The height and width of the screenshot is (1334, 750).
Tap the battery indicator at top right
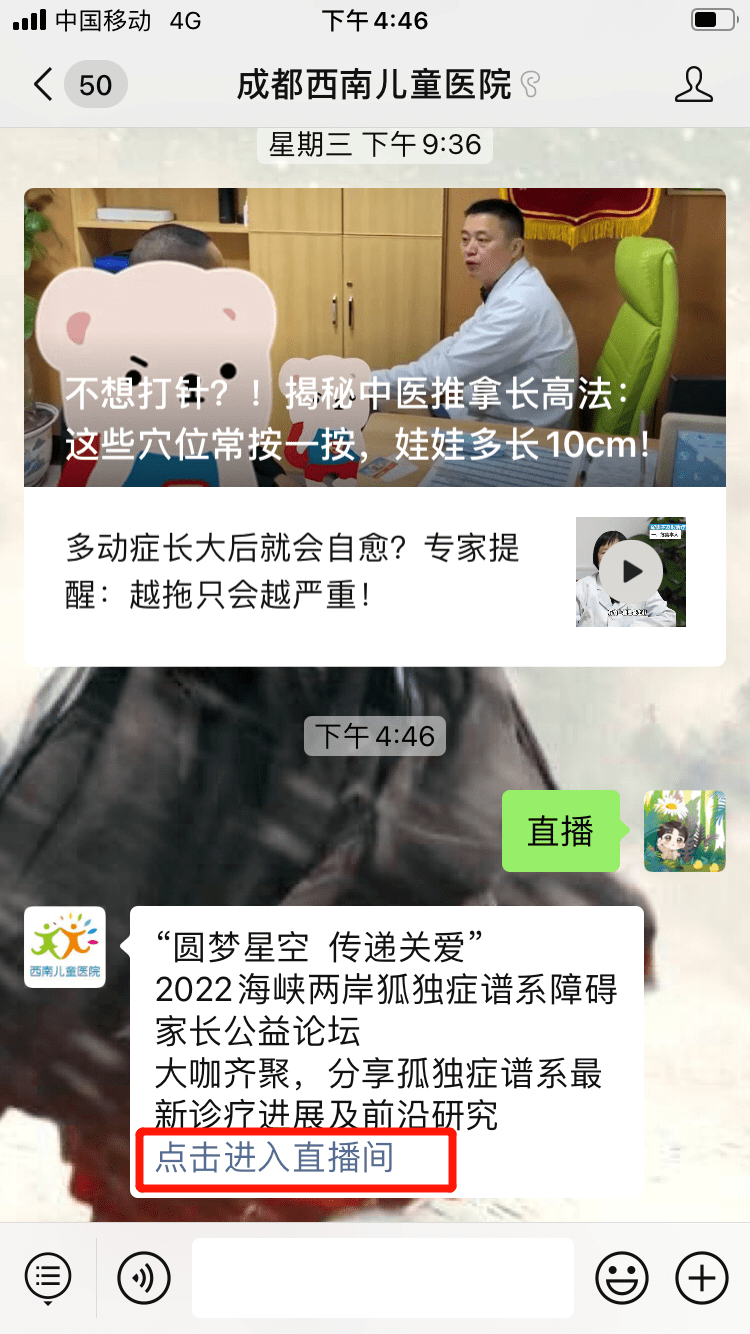point(712,20)
